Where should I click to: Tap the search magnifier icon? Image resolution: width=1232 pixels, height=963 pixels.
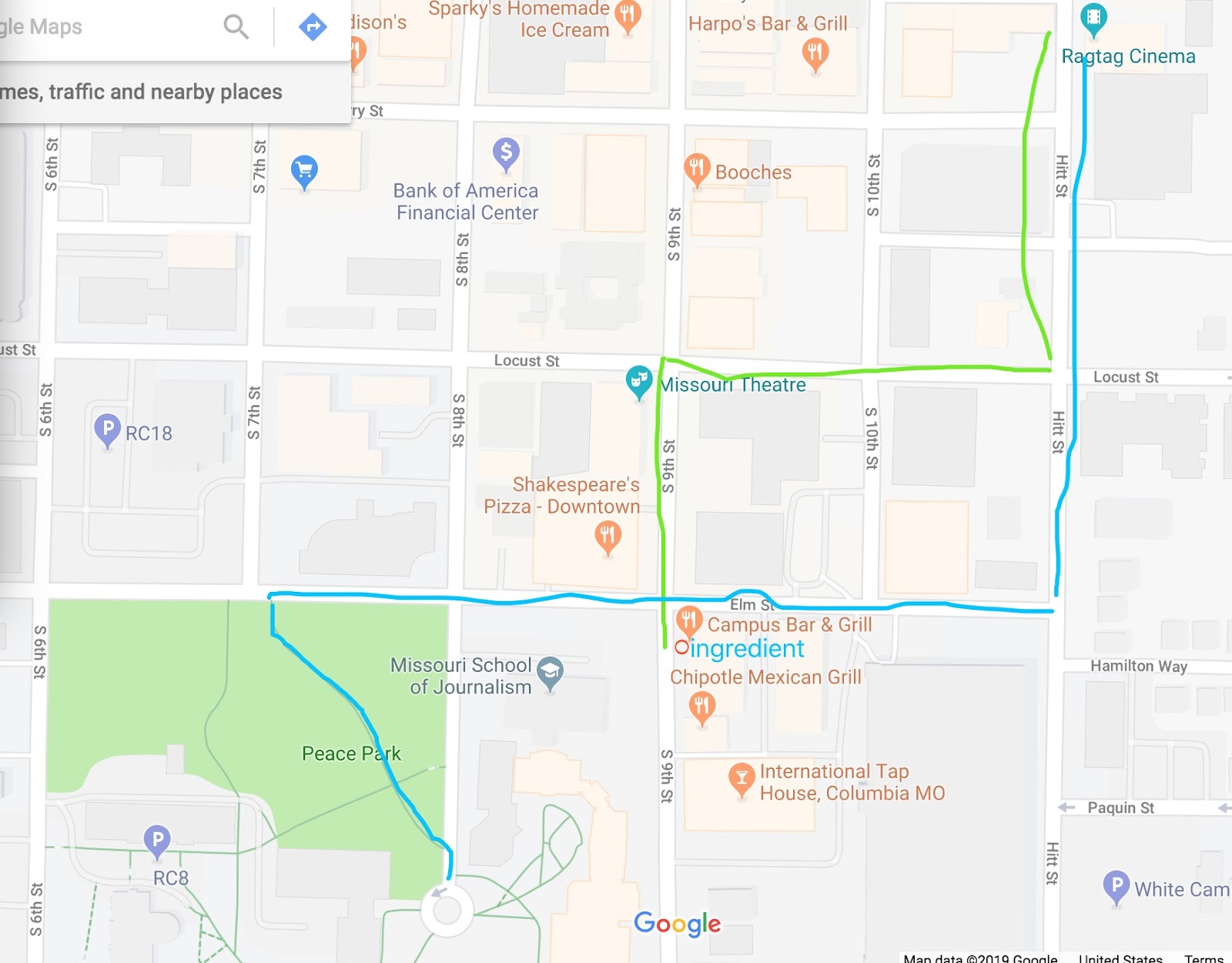click(236, 27)
